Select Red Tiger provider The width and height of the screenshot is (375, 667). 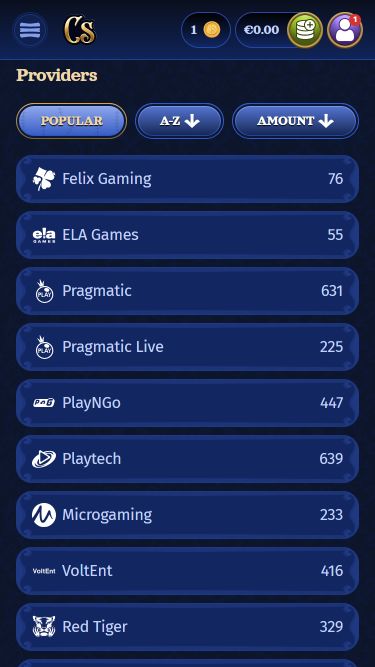(x=188, y=627)
